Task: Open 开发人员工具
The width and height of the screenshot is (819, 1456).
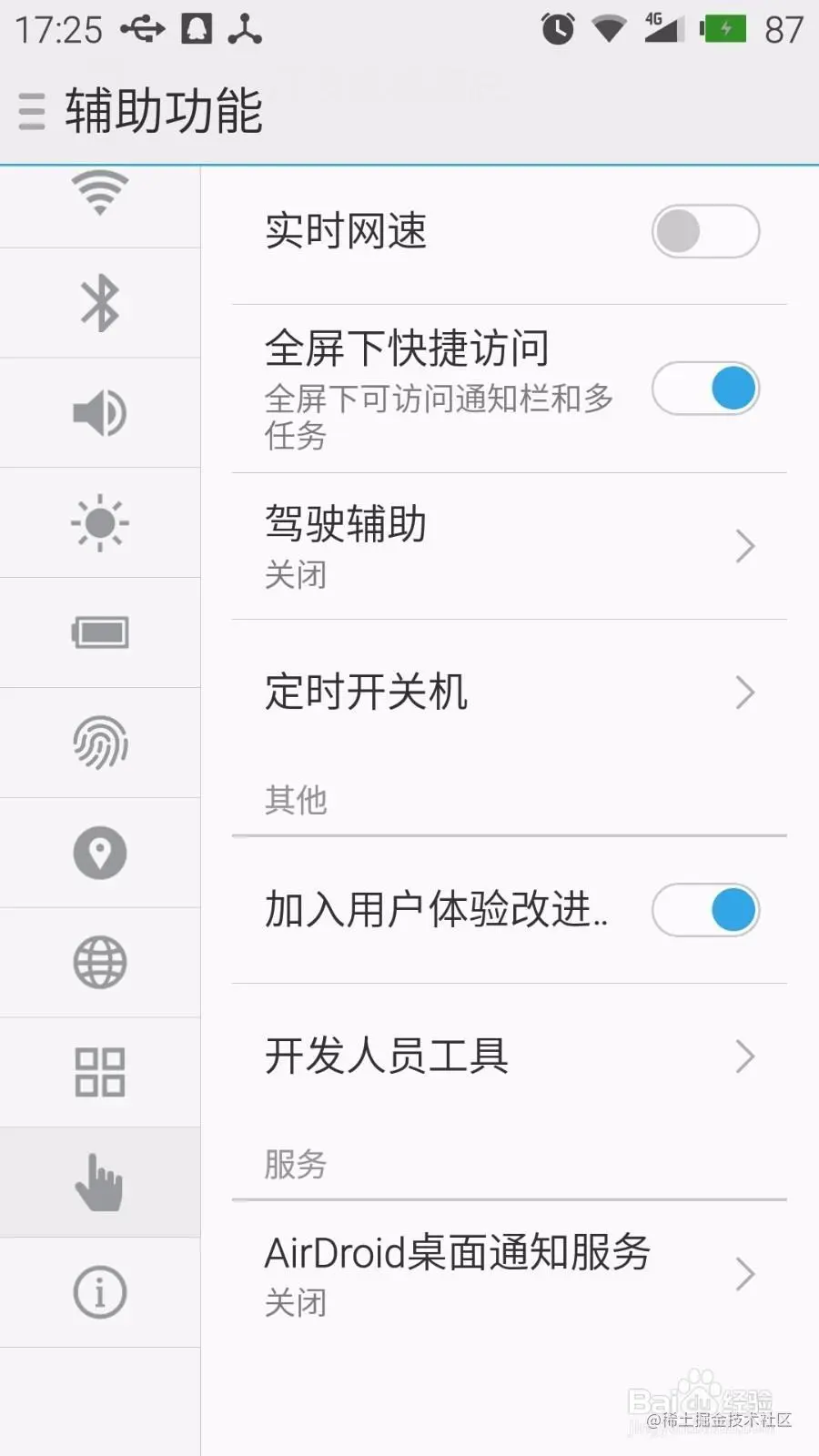Action: (x=510, y=1057)
